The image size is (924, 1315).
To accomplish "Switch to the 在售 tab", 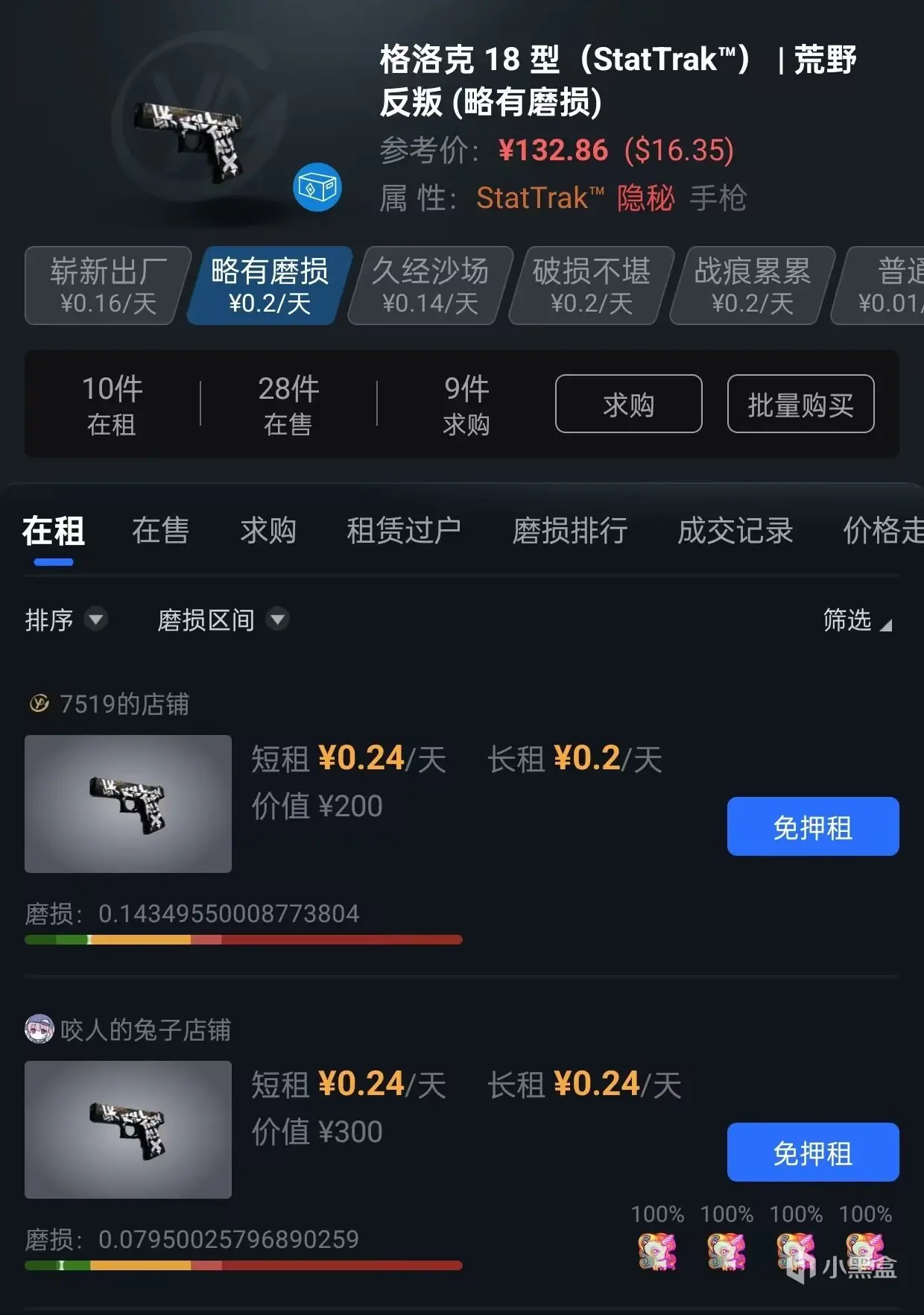I will coord(160,531).
